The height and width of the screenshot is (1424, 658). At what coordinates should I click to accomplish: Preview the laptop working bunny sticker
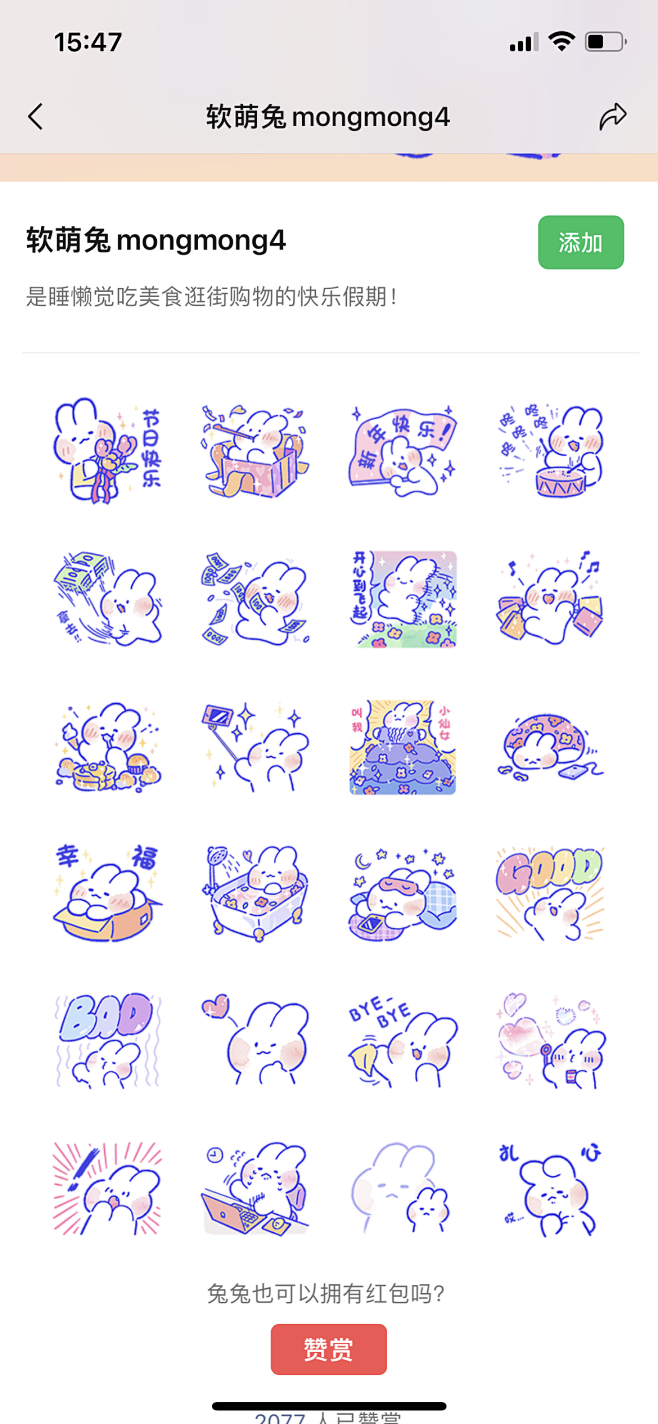255,1189
